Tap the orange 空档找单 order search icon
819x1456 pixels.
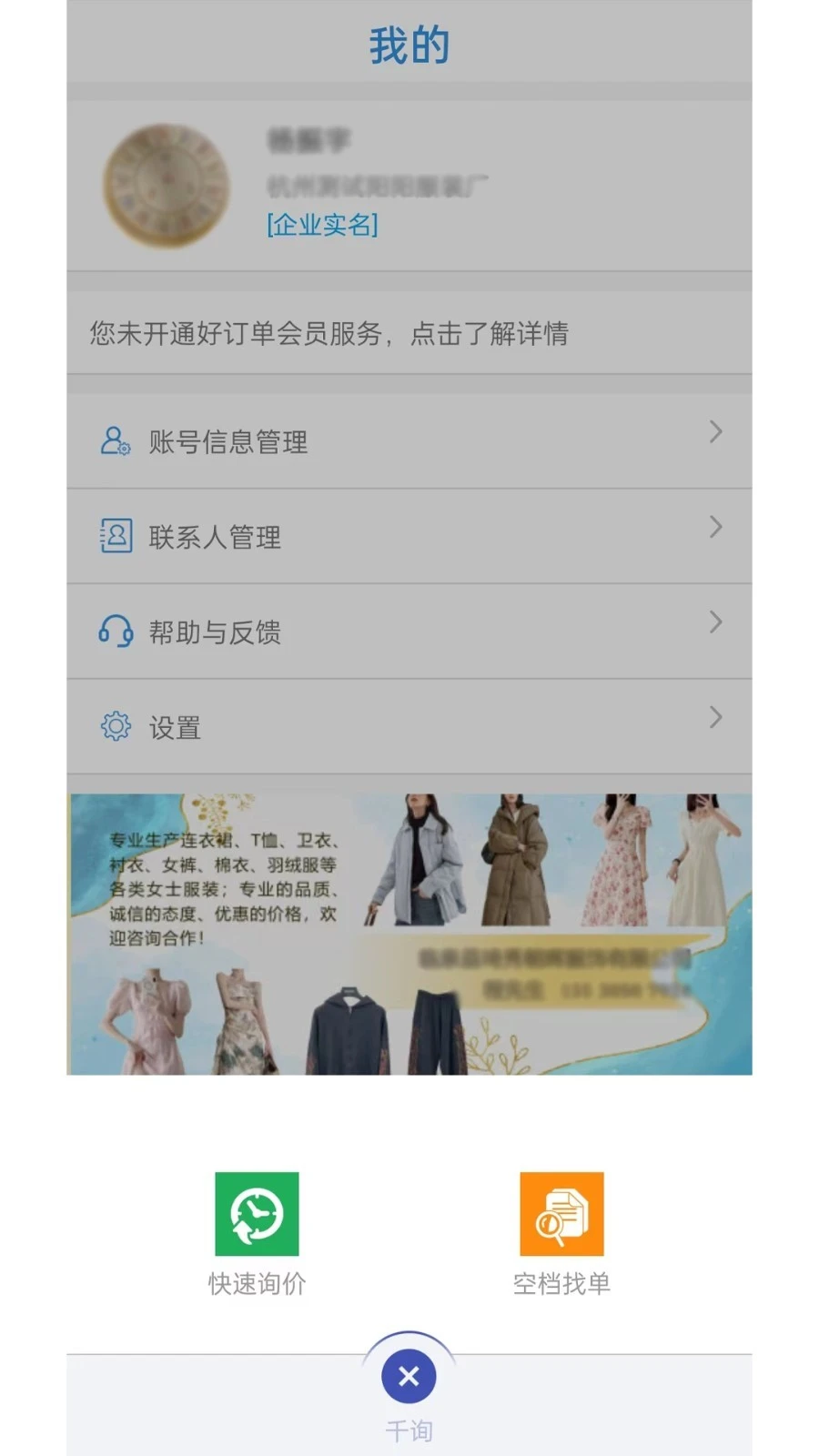(x=561, y=1215)
